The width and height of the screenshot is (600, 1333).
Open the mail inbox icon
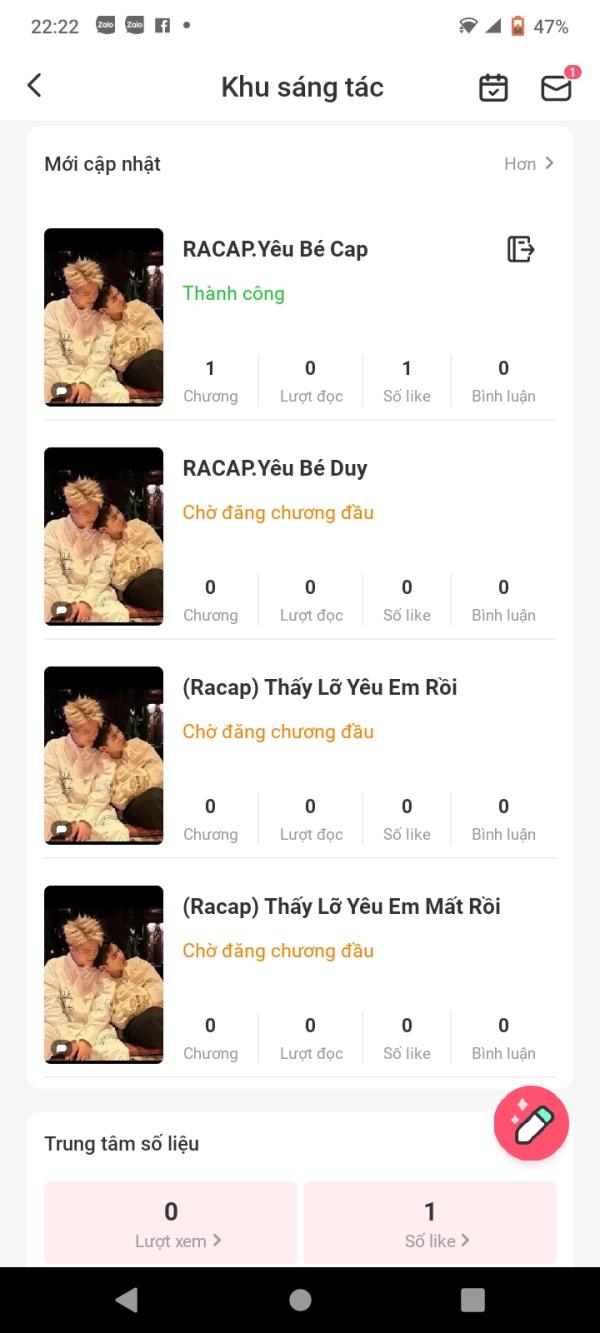(x=556, y=88)
